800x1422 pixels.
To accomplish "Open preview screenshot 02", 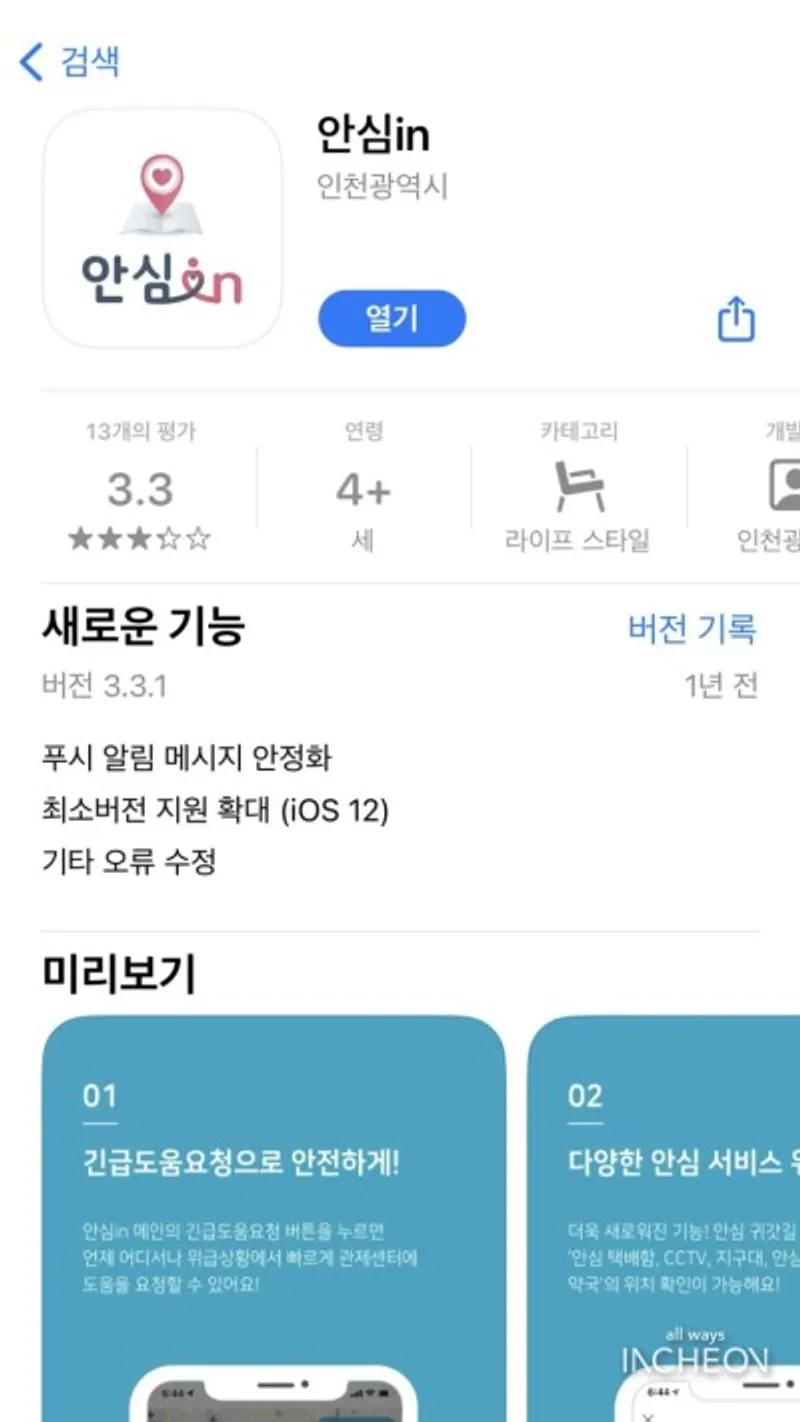I will point(663,1218).
